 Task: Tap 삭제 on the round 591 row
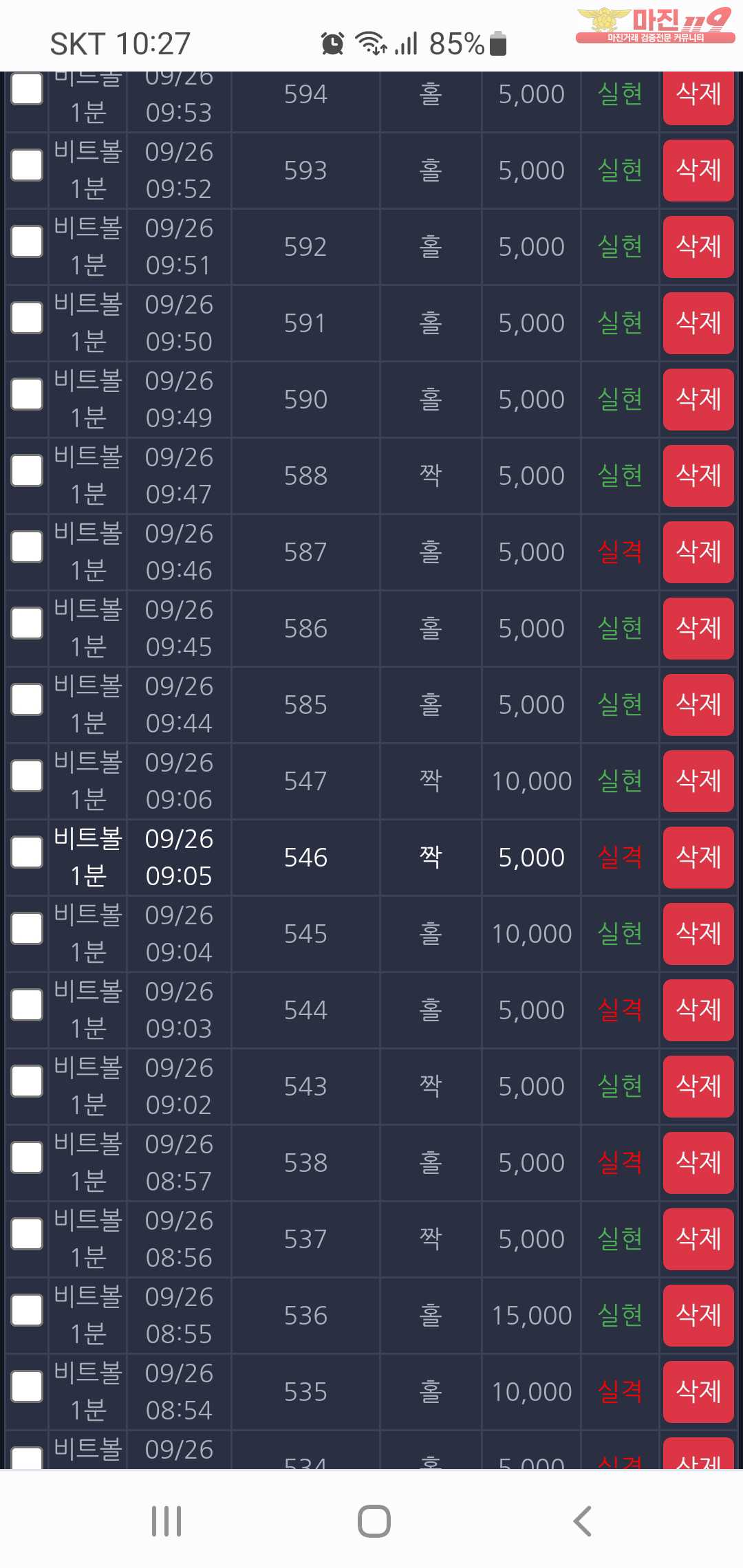[698, 323]
